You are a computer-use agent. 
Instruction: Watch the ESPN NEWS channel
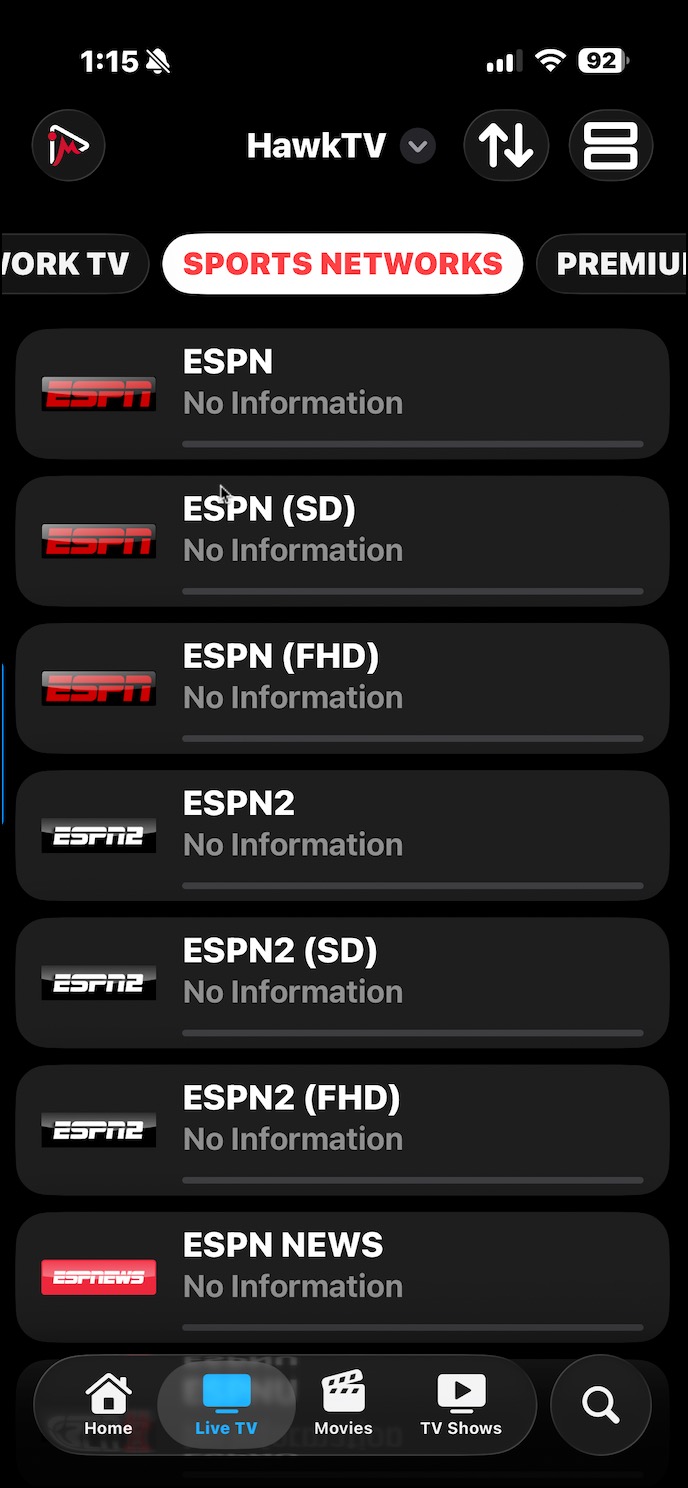click(342, 1276)
